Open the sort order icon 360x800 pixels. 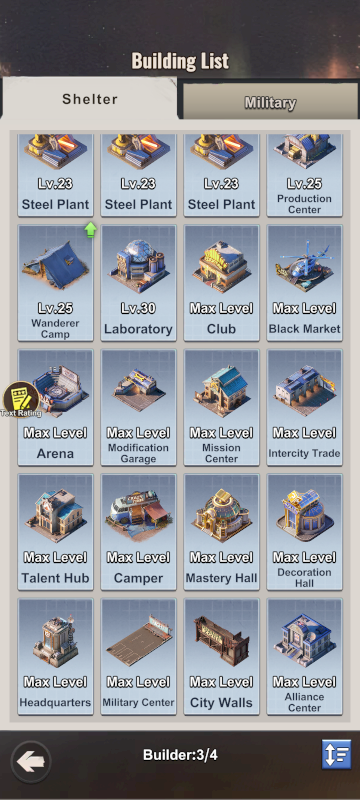(x=337, y=754)
